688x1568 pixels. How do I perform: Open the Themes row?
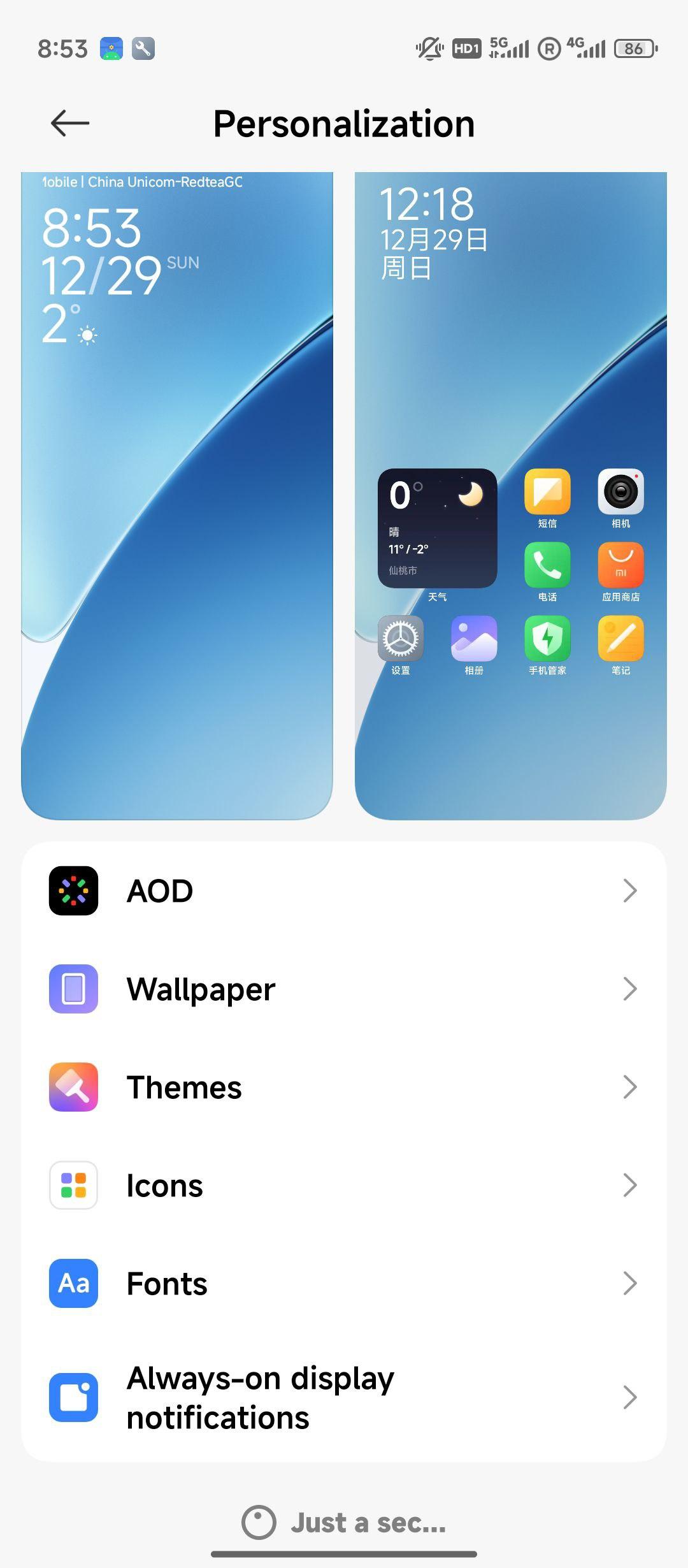[x=344, y=1087]
